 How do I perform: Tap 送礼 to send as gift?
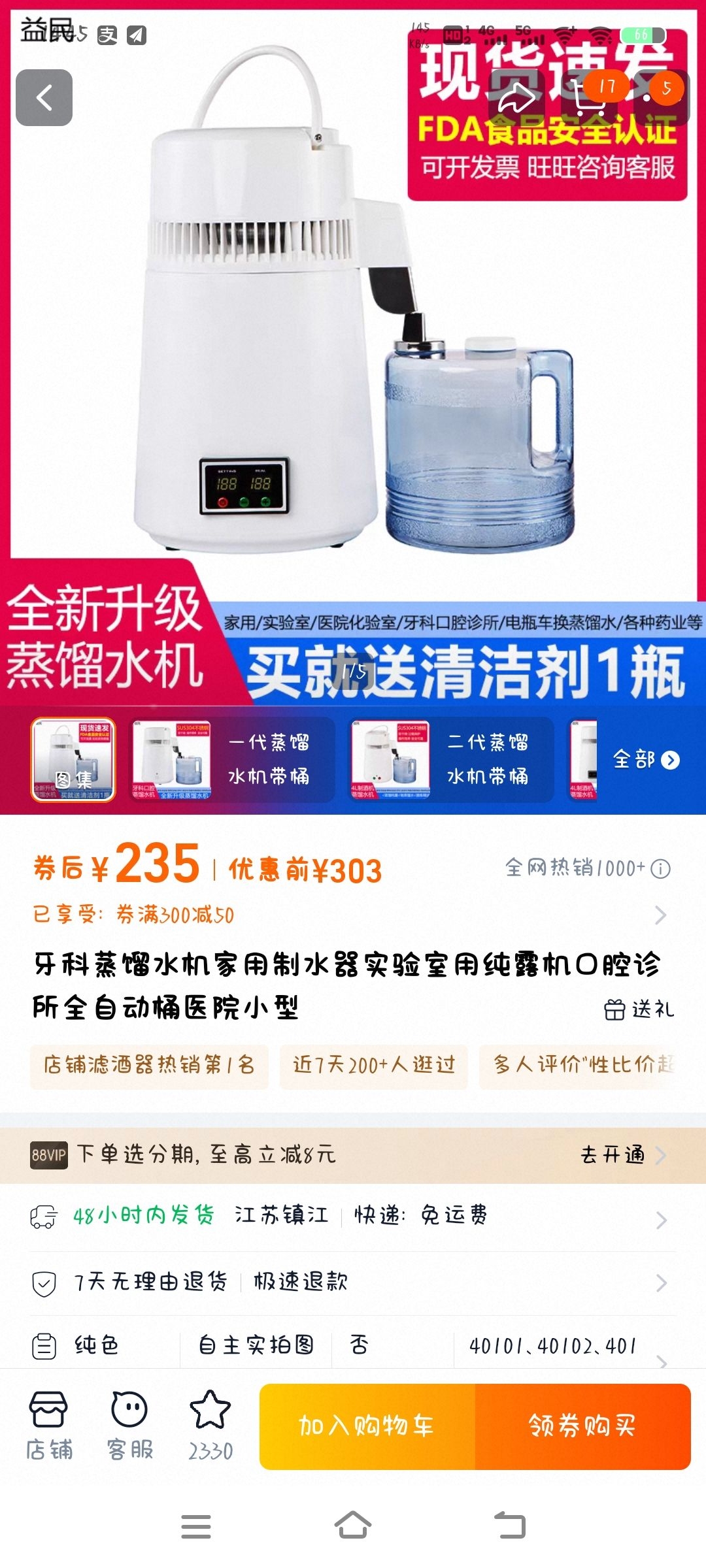[x=639, y=1009]
